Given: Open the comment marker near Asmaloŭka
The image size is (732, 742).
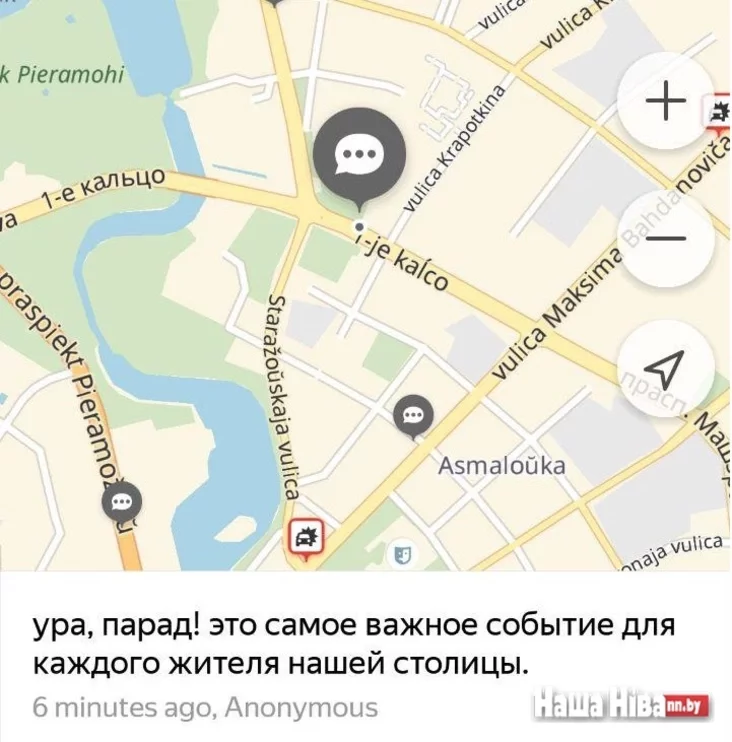Looking at the screenshot, I should 412,415.
